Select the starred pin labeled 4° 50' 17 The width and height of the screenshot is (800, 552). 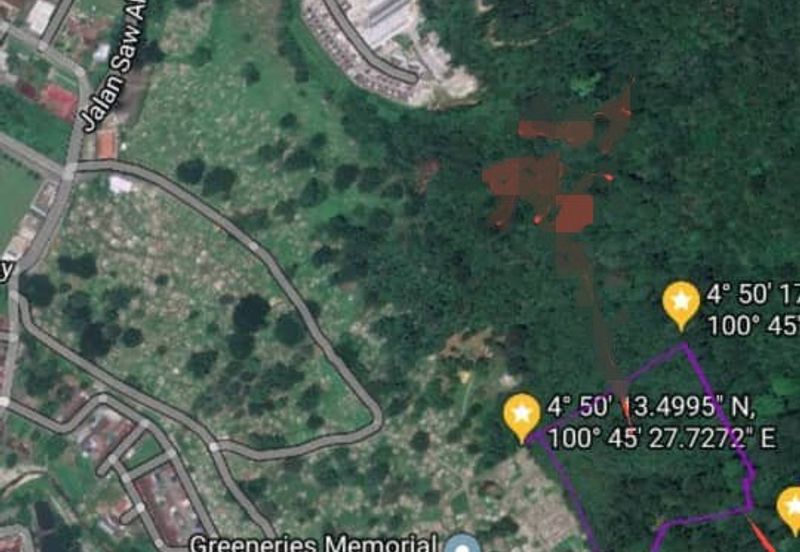682,301
